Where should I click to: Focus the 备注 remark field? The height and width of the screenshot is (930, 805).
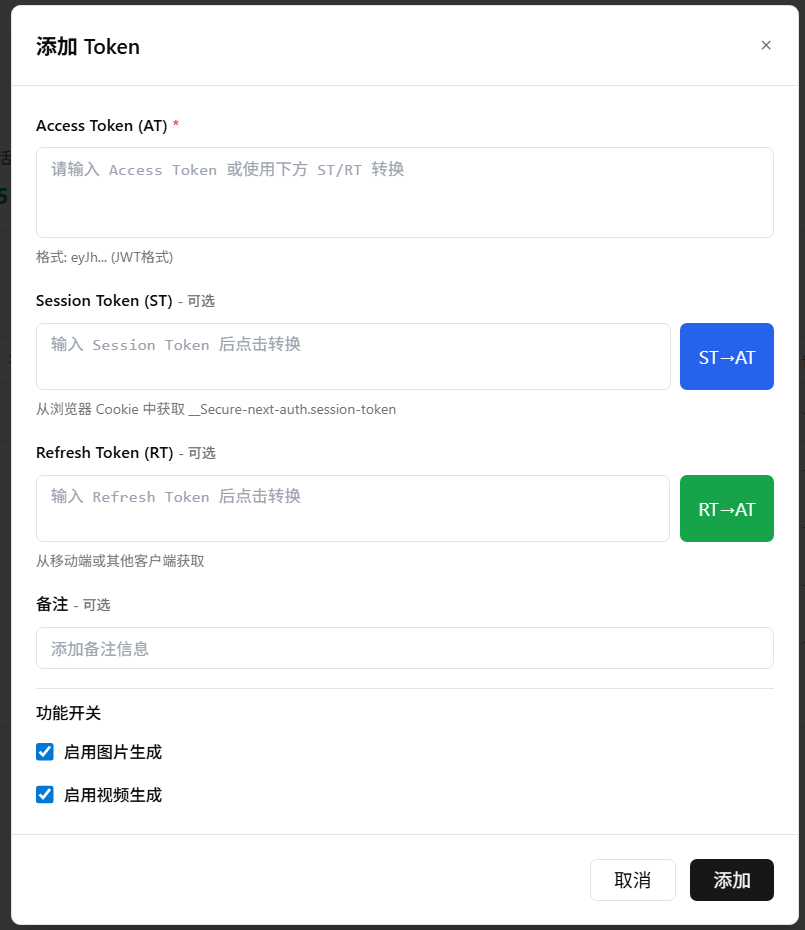coord(405,648)
